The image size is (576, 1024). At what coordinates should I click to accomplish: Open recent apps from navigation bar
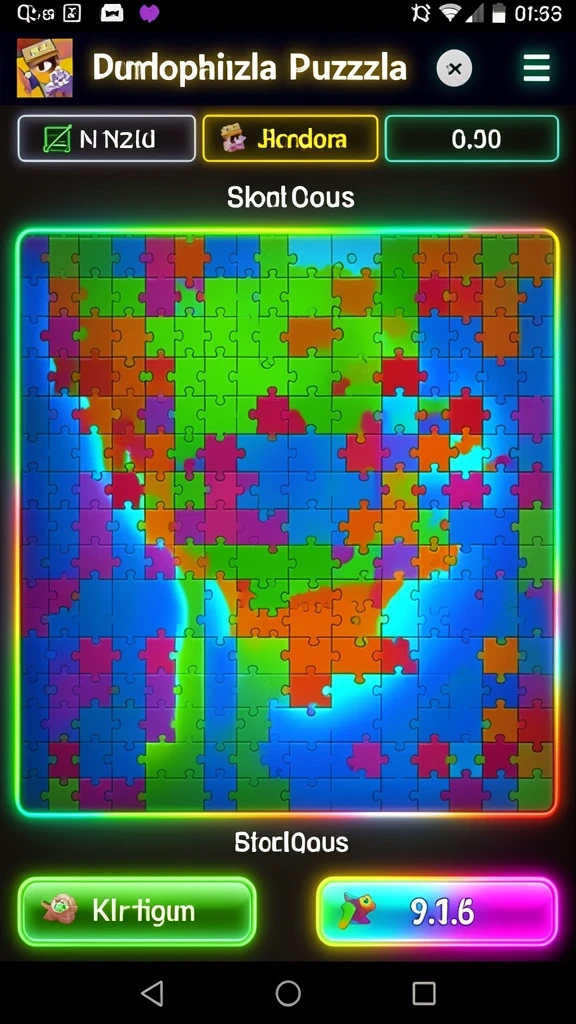(x=424, y=993)
